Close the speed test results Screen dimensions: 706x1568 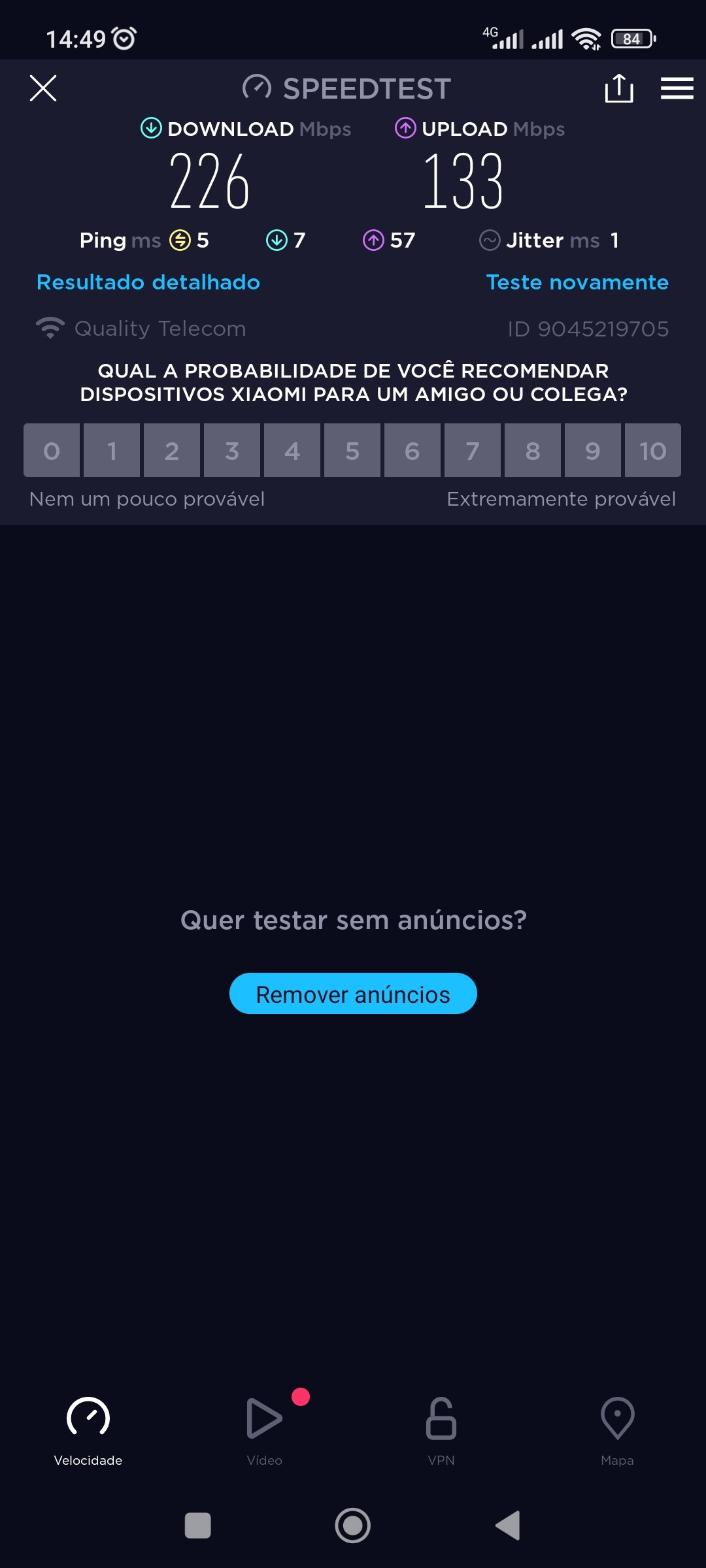click(x=43, y=88)
